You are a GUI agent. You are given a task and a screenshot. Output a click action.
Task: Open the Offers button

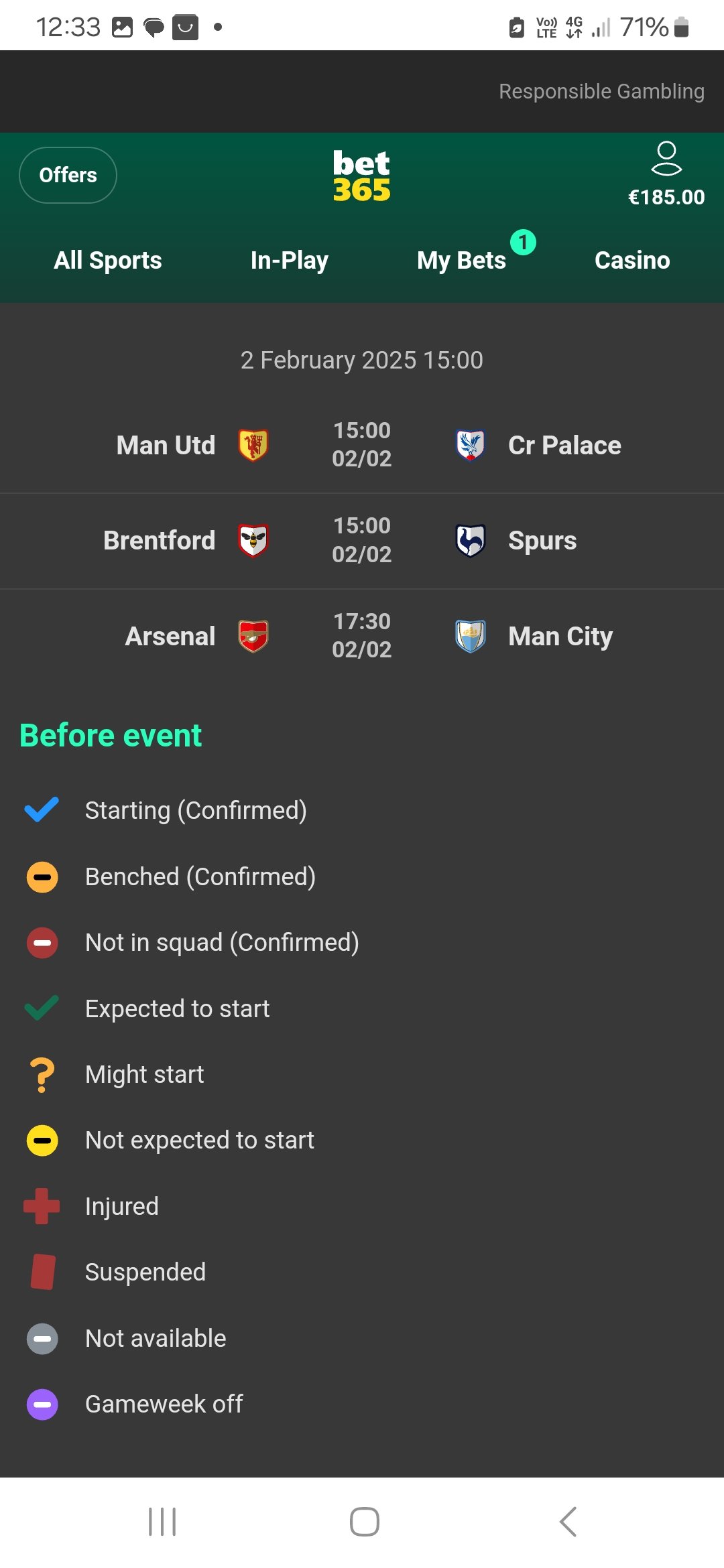[x=68, y=175]
